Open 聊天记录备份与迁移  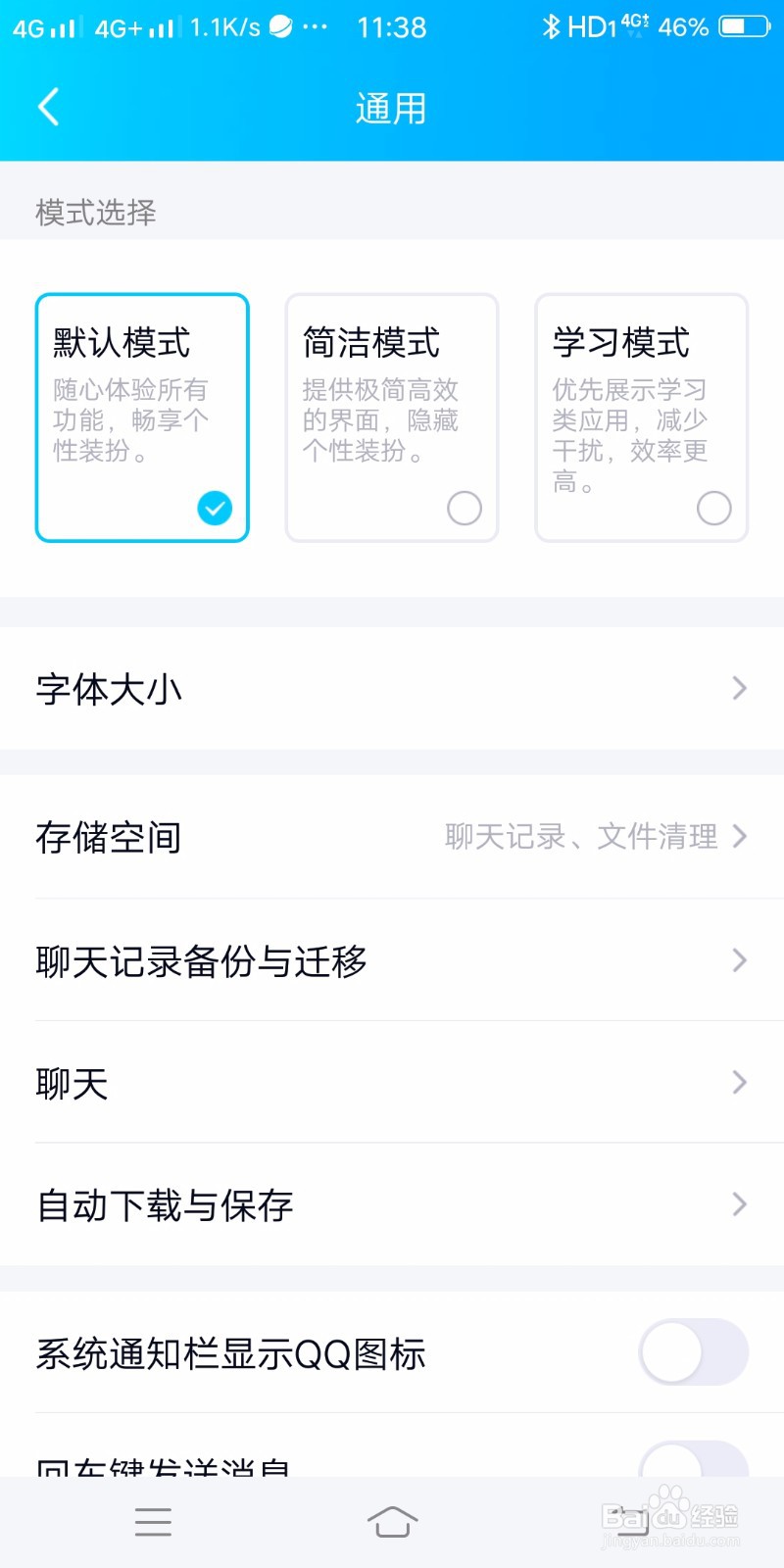click(392, 960)
